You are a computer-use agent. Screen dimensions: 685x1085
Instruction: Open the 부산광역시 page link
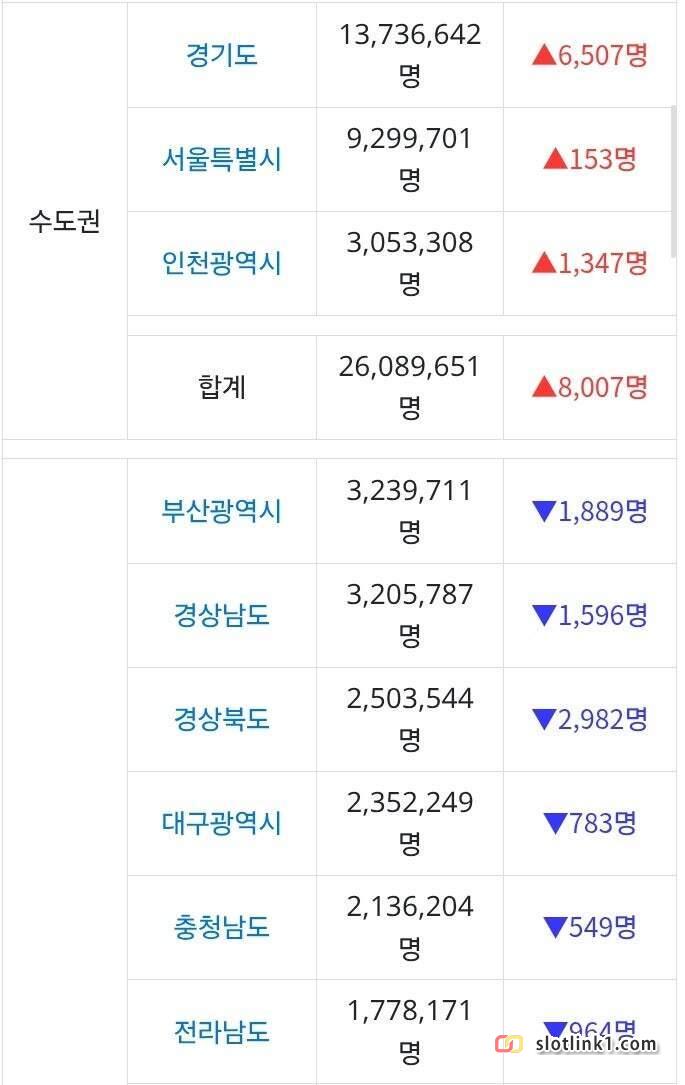221,511
